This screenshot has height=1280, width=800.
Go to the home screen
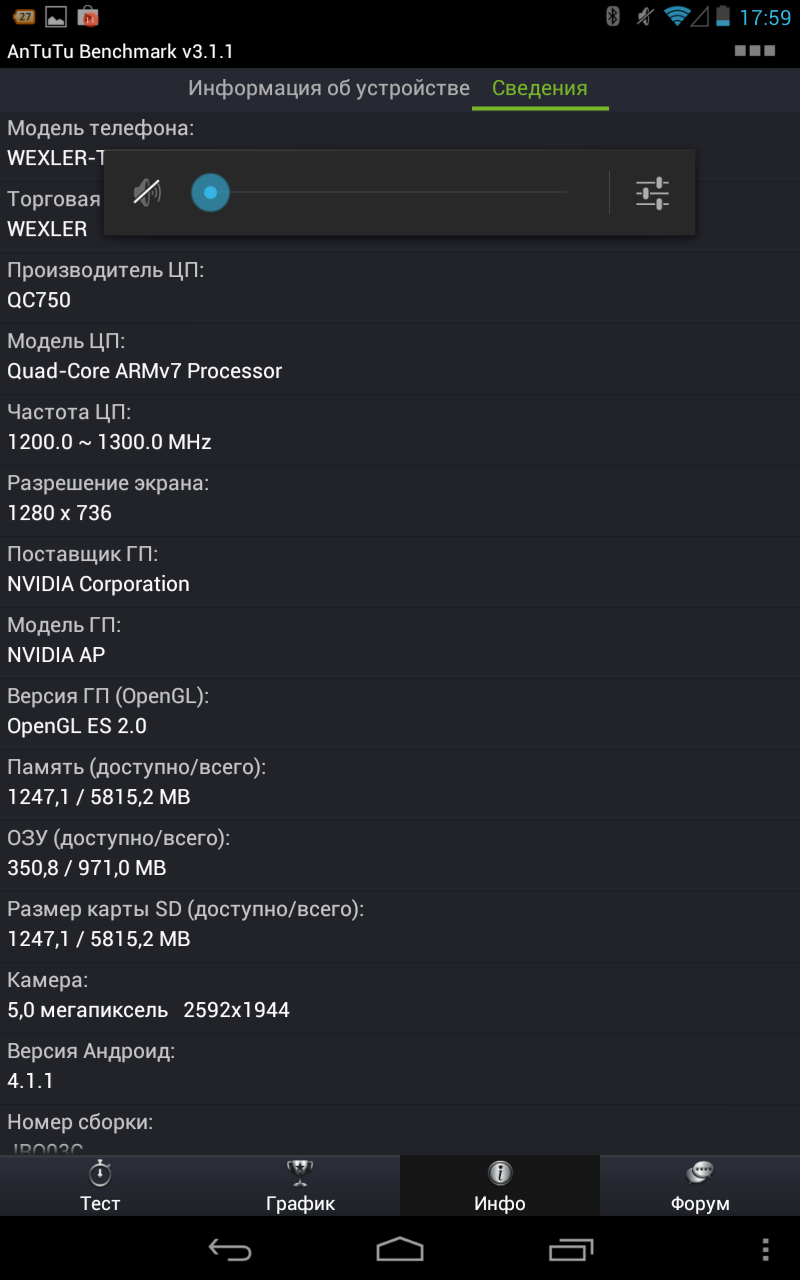click(x=400, y=1249)
